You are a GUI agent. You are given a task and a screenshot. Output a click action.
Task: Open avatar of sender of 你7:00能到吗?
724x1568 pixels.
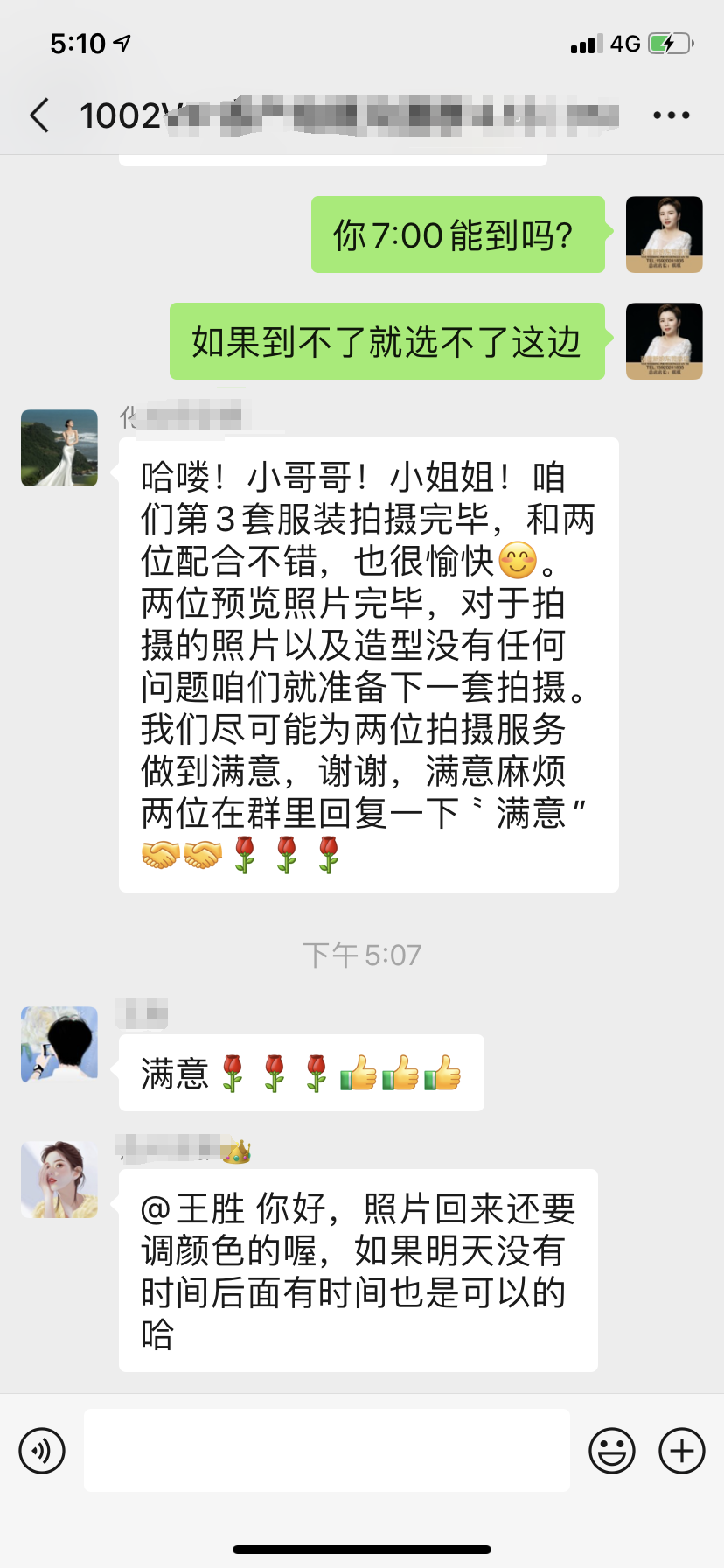[665, 234]
